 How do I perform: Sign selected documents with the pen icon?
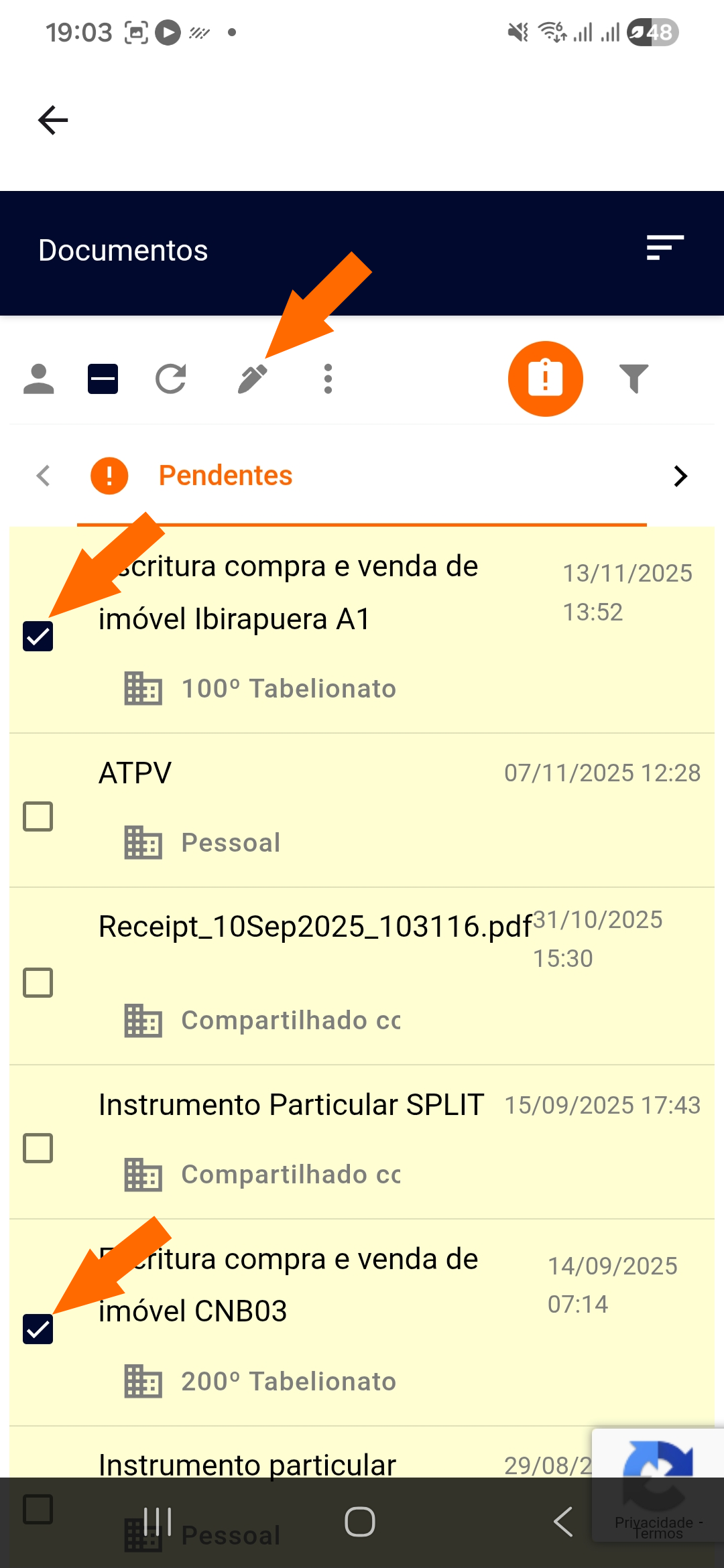click(253, 379)
